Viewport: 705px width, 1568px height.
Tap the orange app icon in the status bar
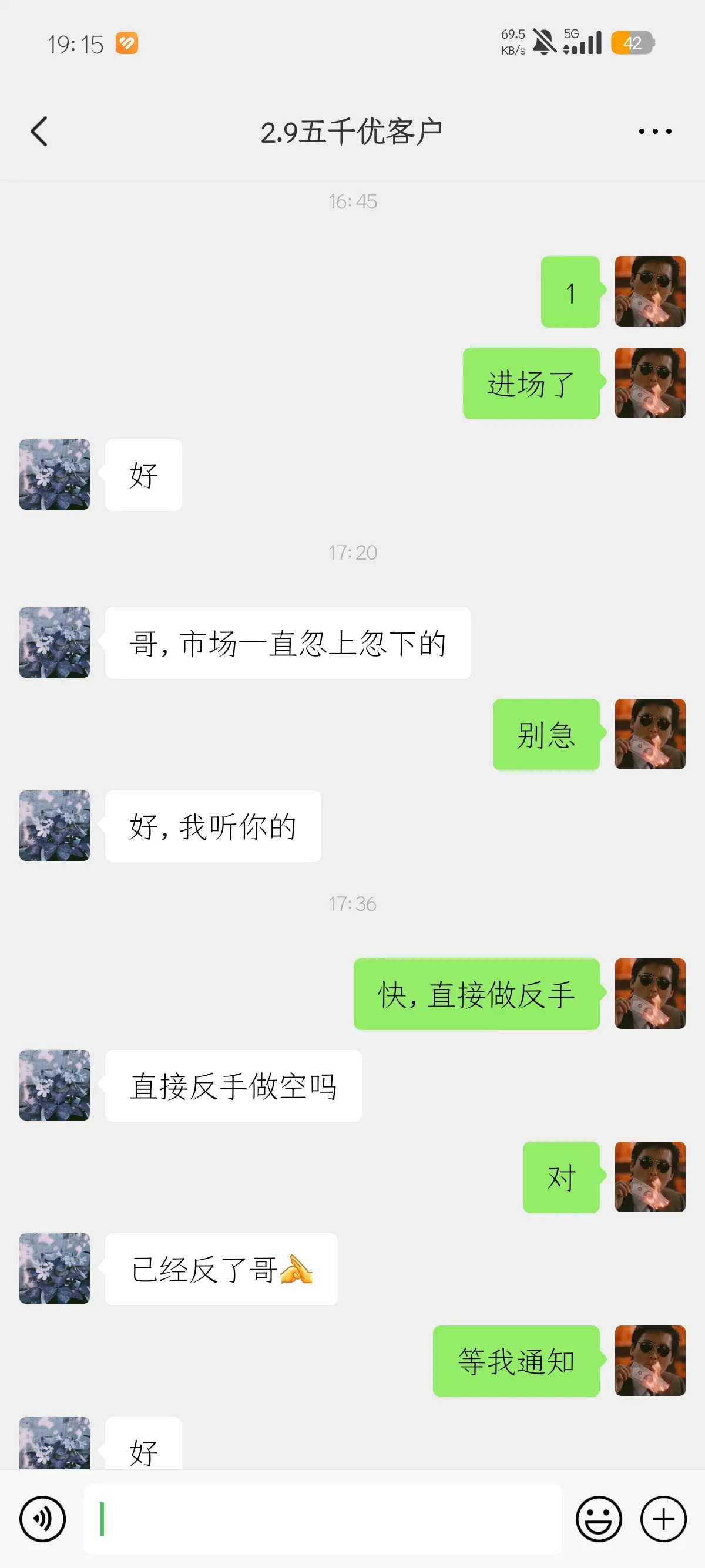(126, 44)
